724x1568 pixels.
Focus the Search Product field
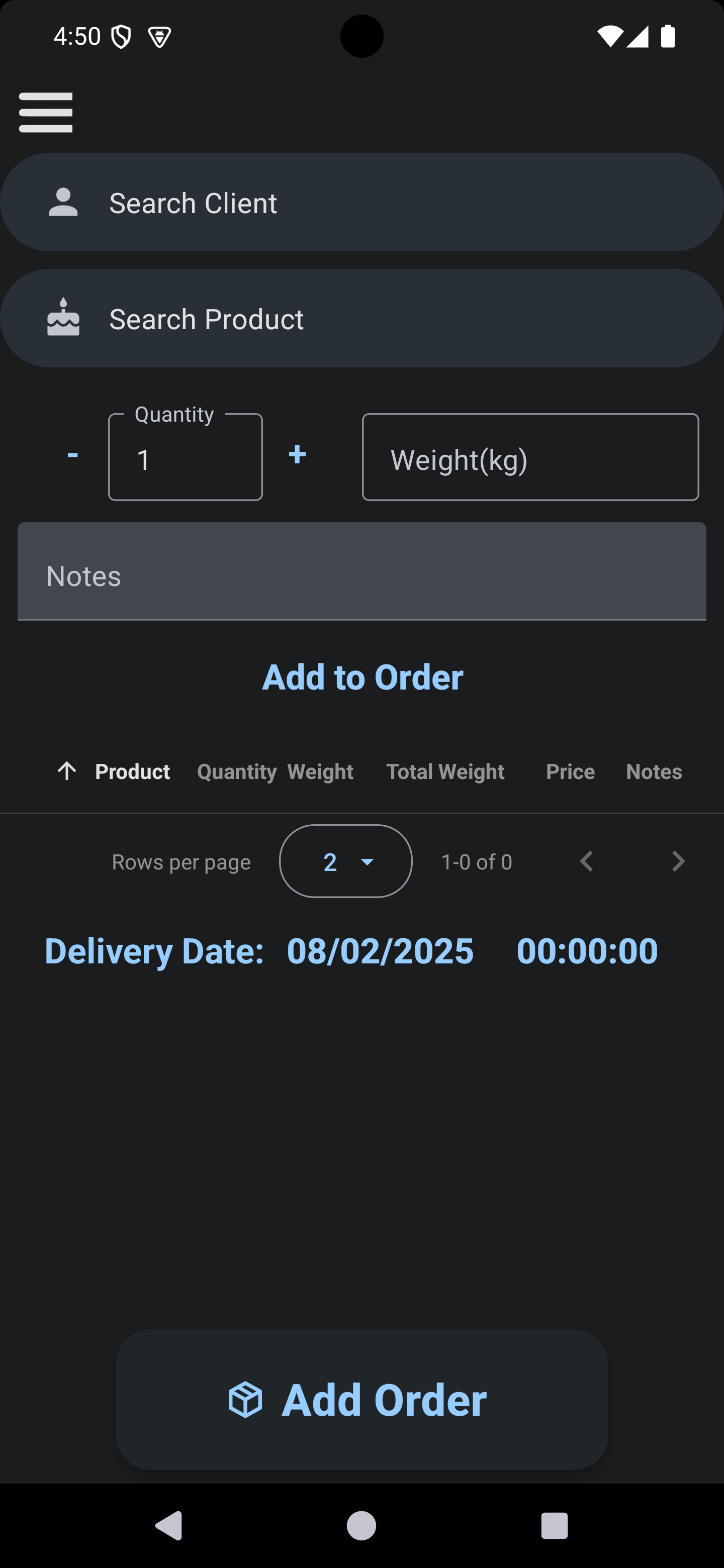click(x=361, y=319)
